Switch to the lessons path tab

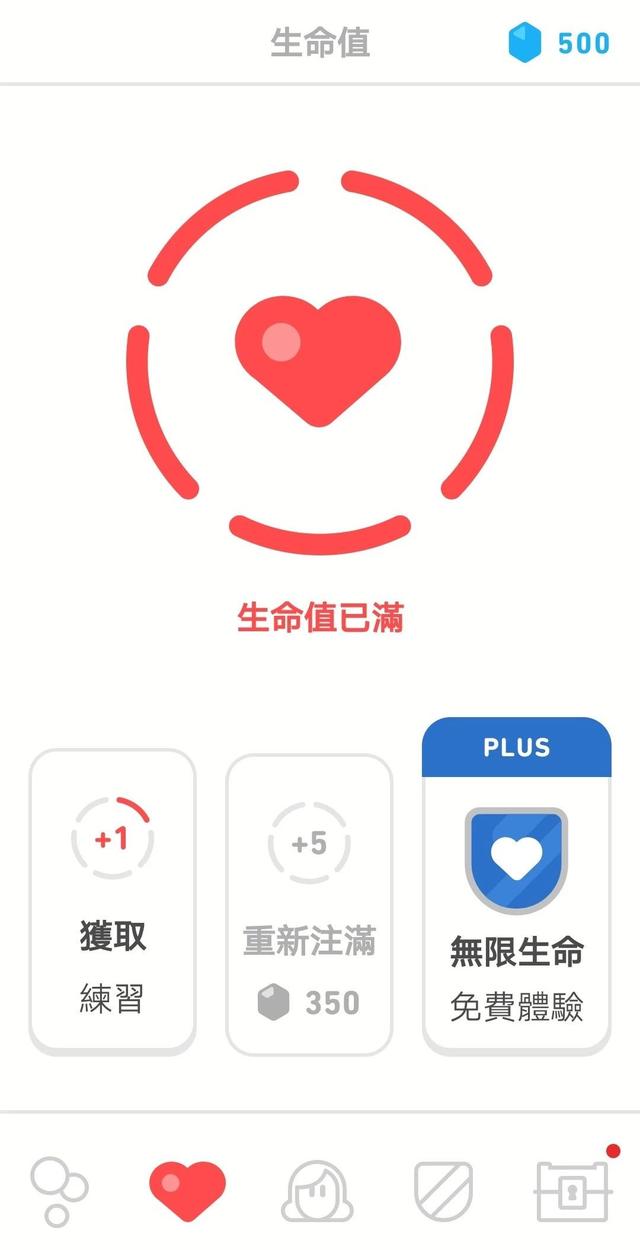click(58, 1190)
